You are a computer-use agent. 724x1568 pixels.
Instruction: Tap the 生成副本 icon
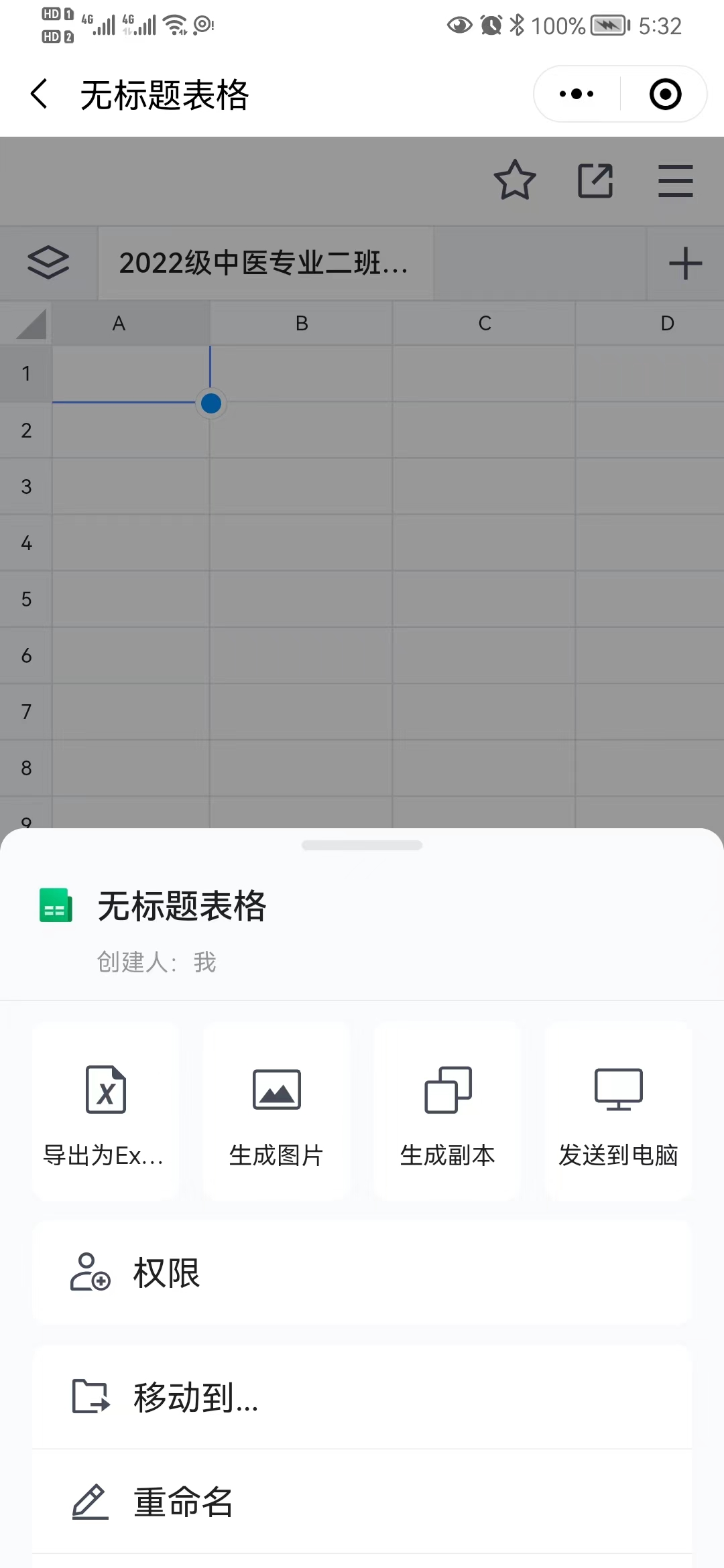point(446,1089)
